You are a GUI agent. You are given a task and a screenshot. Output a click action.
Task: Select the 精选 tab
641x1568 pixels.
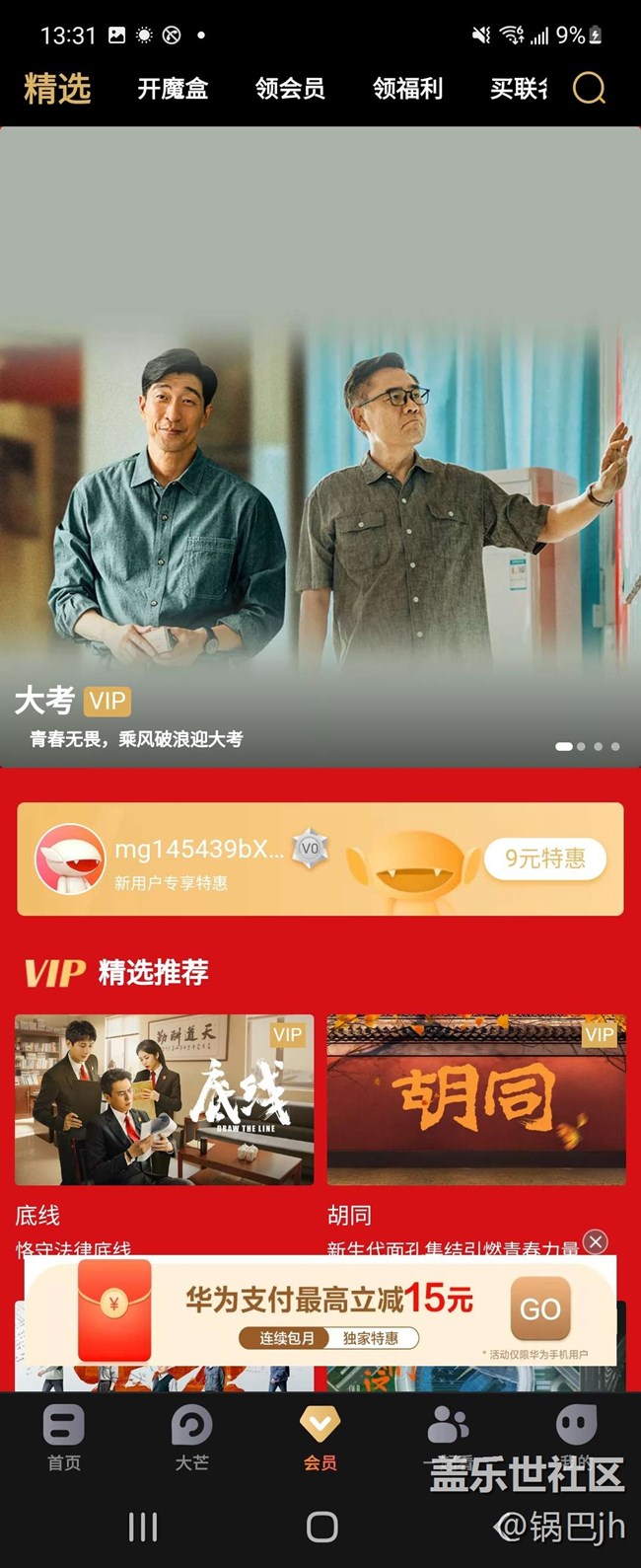click(57, 89)
